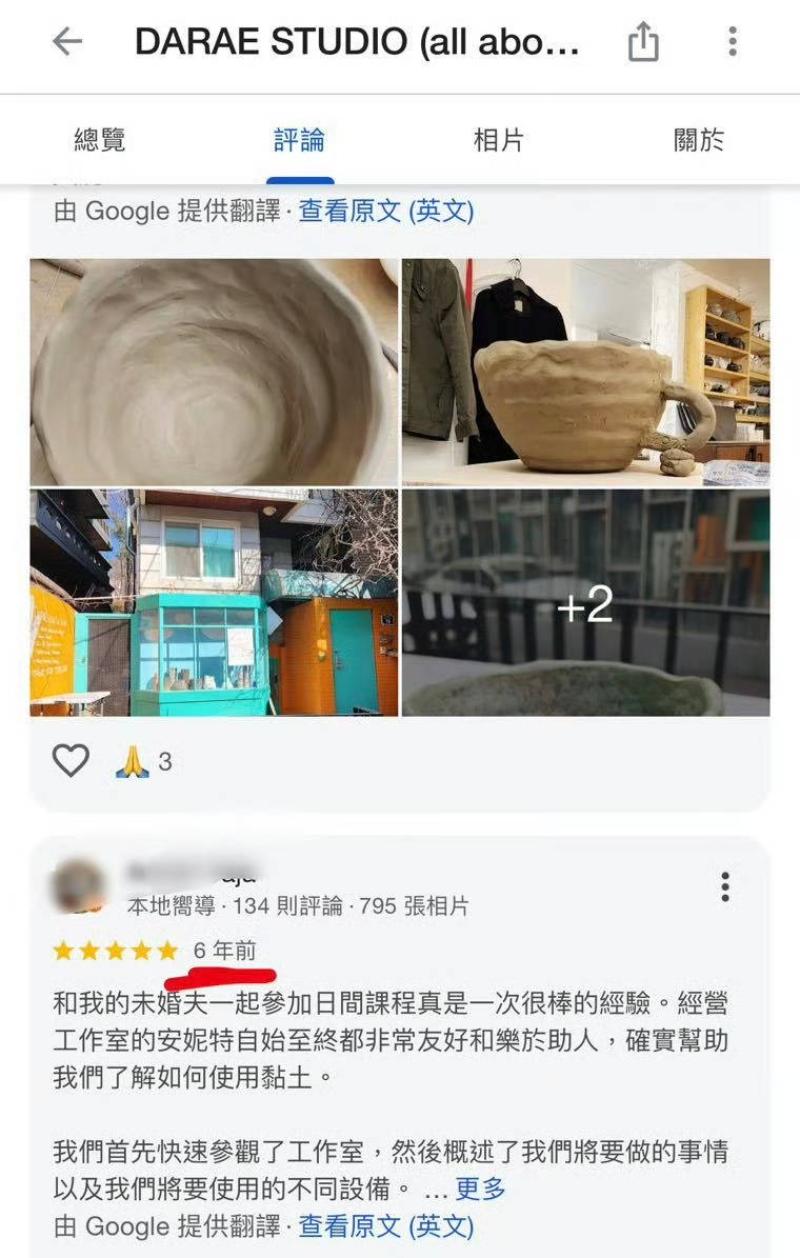Open the clay bowl interior photo
The width and height of the screenshot is (800, 1258).
tap(214, 372)
